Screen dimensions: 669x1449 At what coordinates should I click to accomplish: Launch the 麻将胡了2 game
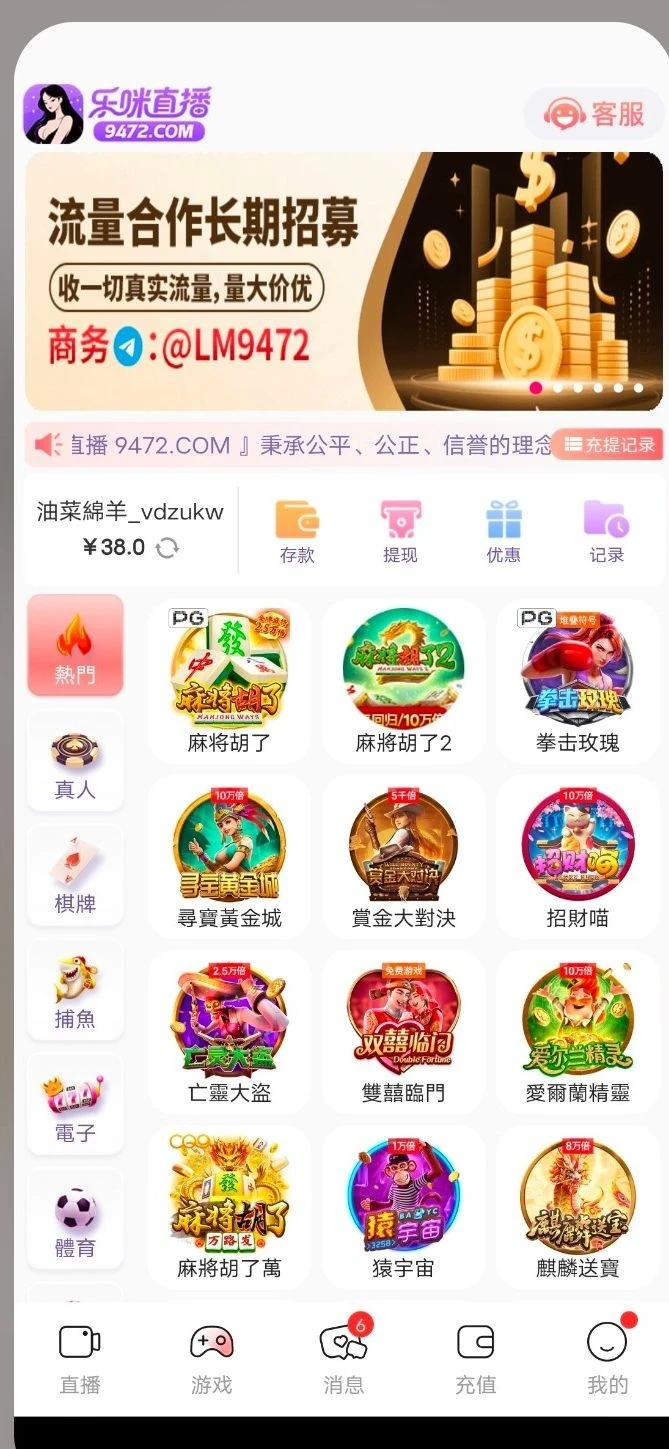coord(404,680)
